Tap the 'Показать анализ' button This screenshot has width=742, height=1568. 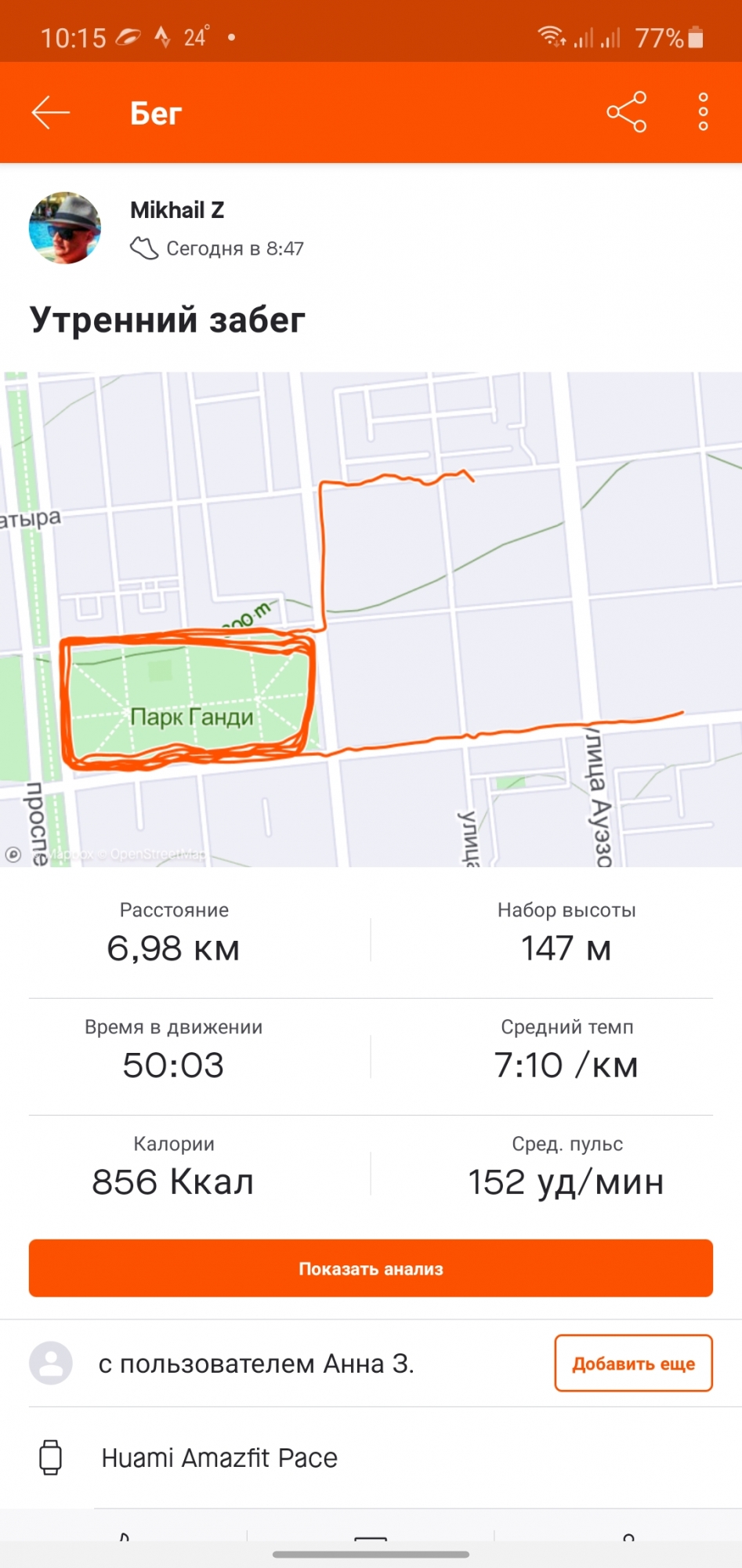(371, 1269)
